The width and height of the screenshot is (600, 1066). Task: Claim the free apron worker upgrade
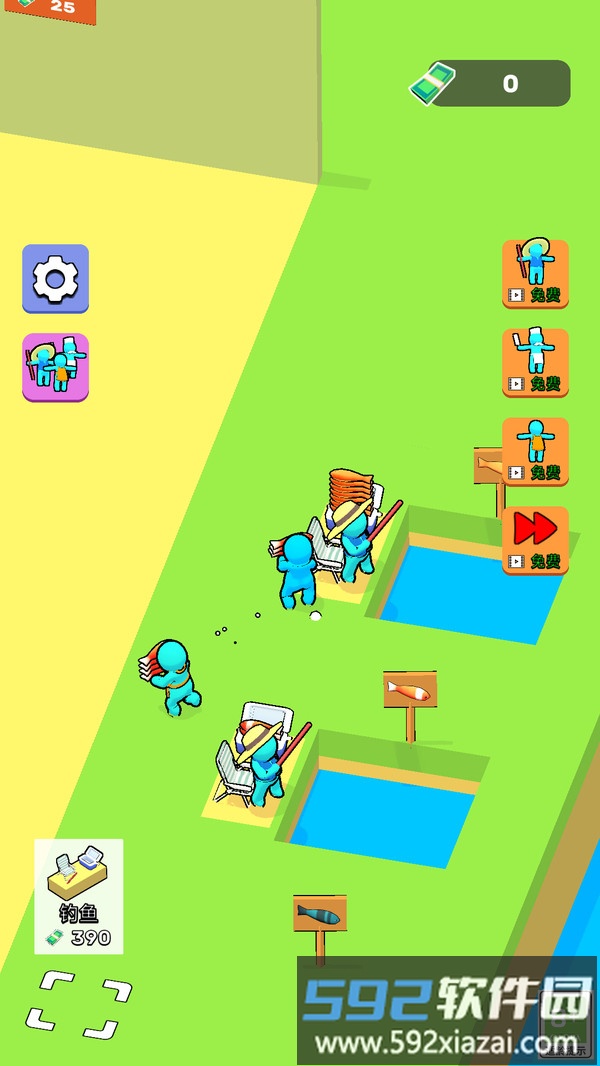tap(535, 451)
